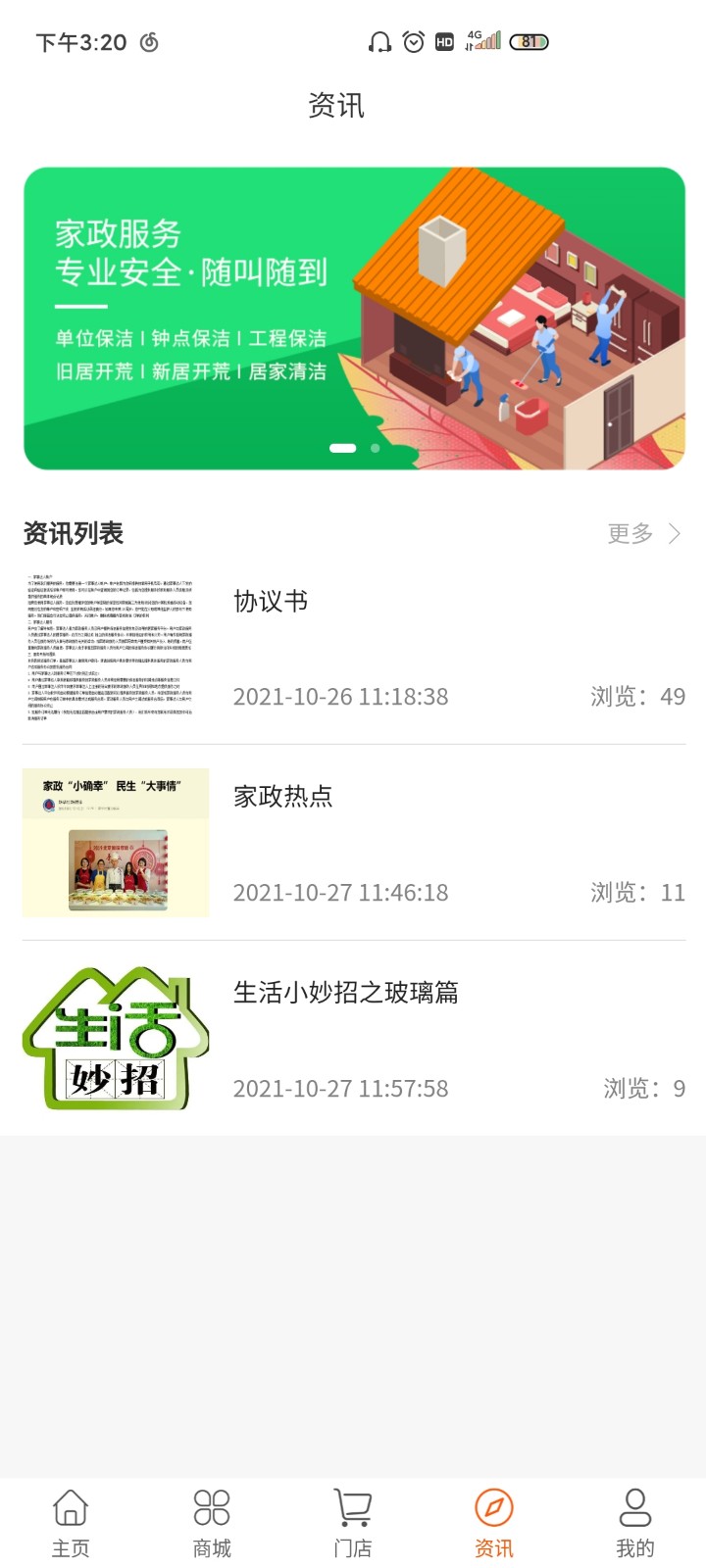Image resolution: width=706 pixels, height=1568 pixels.
Task: Tap the HD indicator in the status bar
Action: click(445, 41)
